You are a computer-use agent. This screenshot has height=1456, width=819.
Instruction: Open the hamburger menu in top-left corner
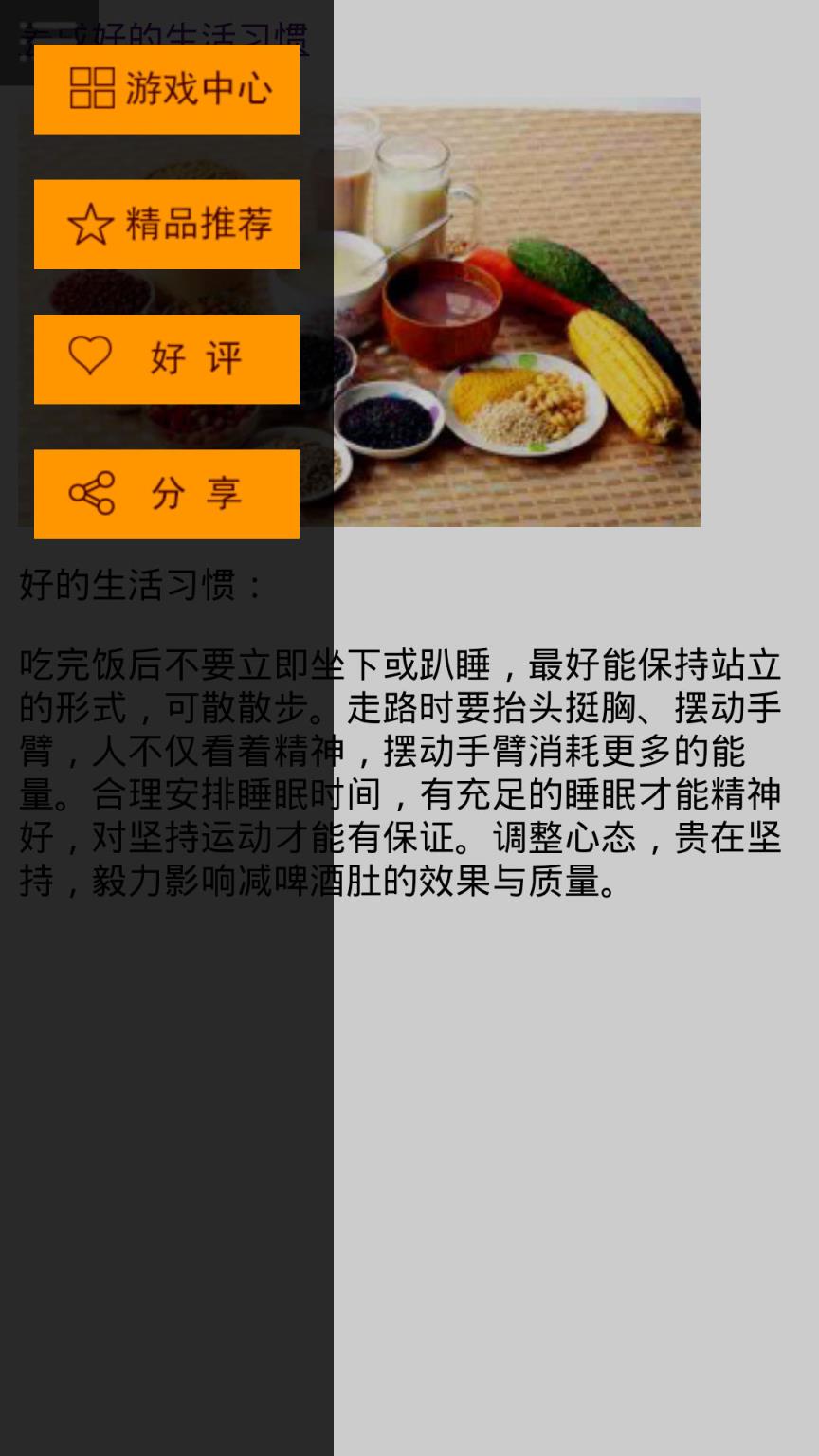pos(24,43)
